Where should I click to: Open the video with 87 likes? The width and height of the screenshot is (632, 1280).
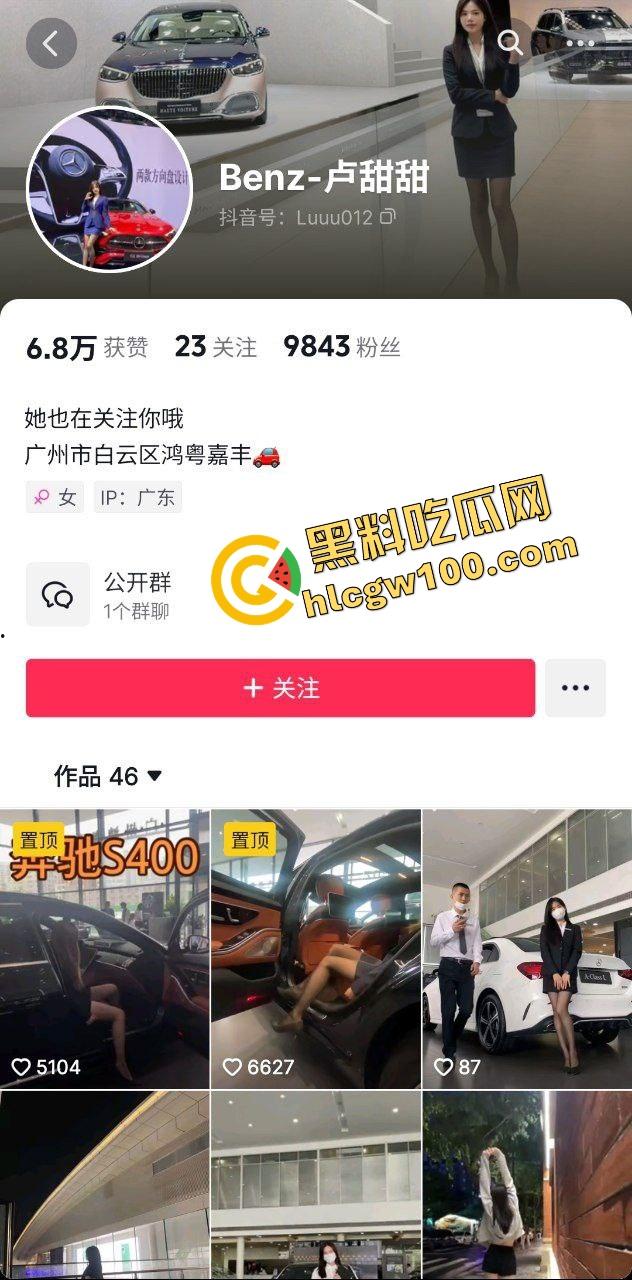pos(526,948)
